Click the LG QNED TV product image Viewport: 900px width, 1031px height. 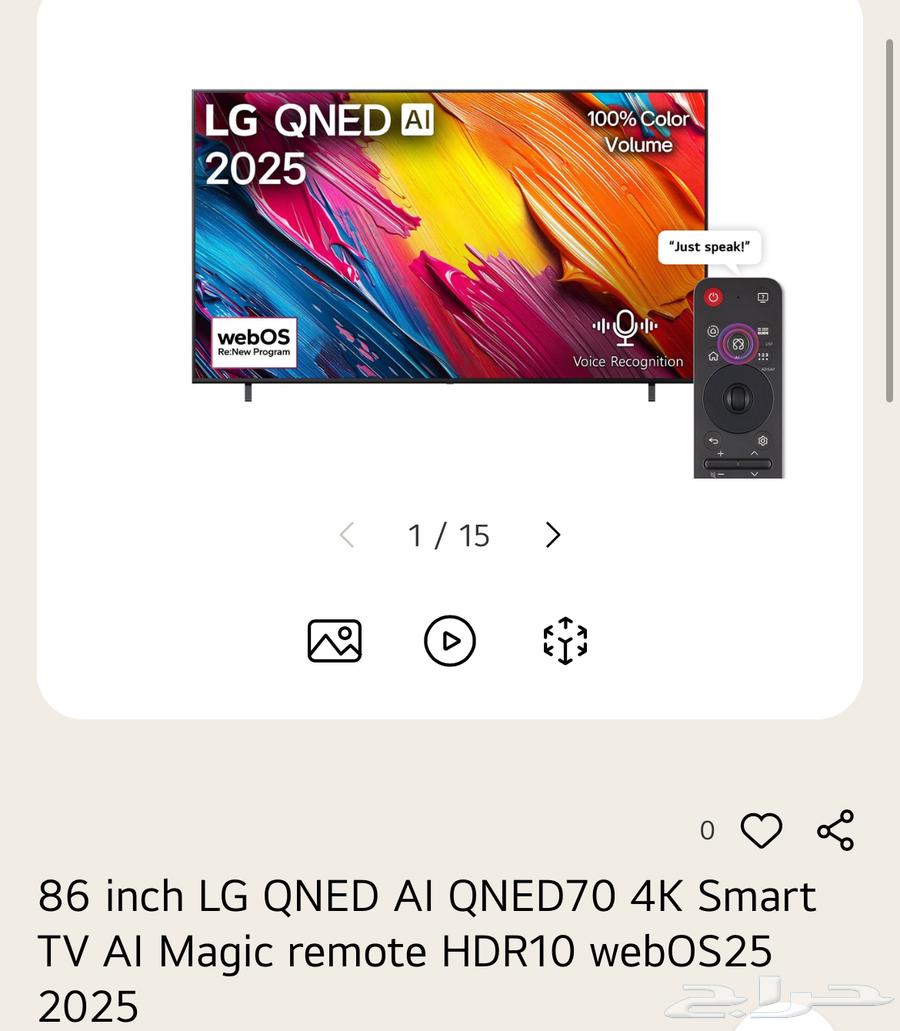pyautogui.click(x=449, y=238)
